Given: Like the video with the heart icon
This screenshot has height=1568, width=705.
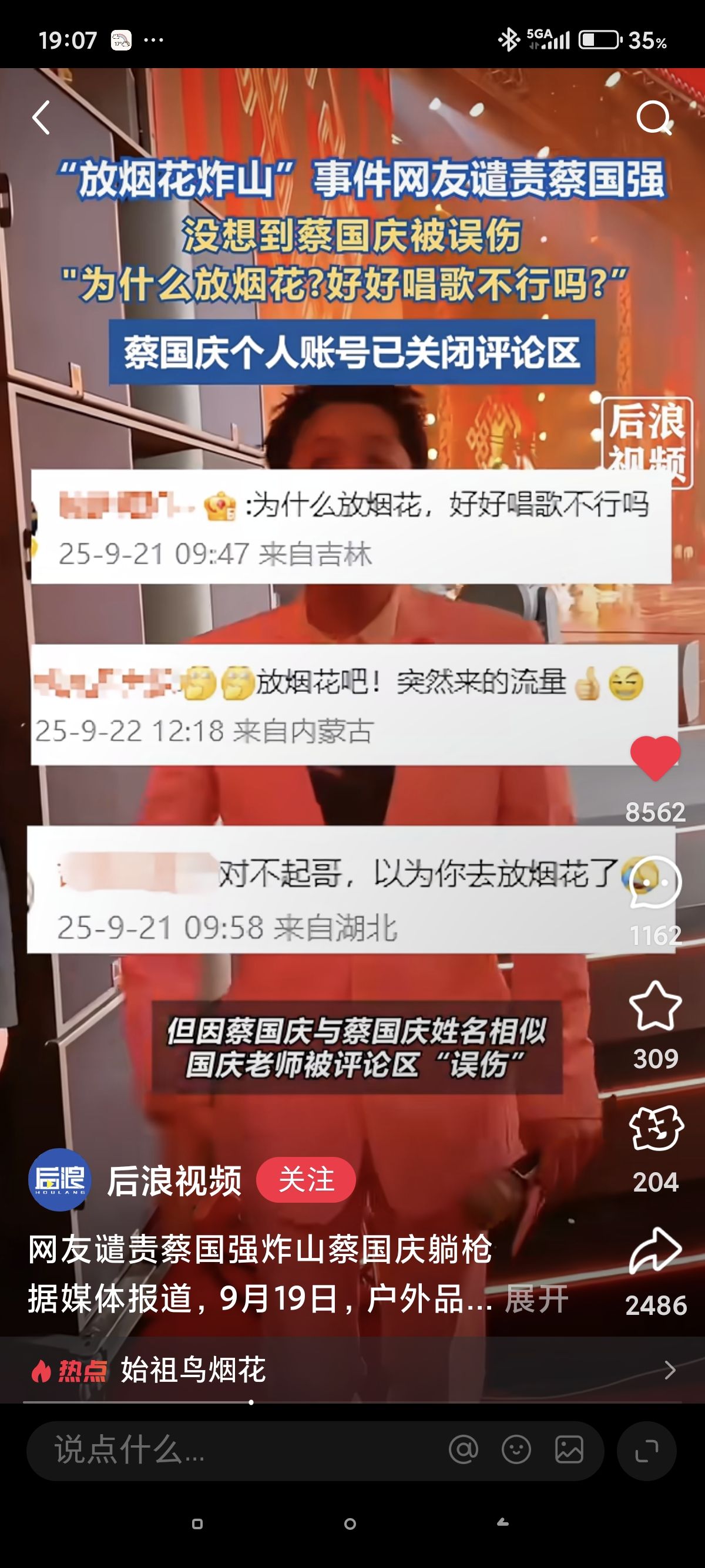Looking at the screenshot, I should pos(655,758).
